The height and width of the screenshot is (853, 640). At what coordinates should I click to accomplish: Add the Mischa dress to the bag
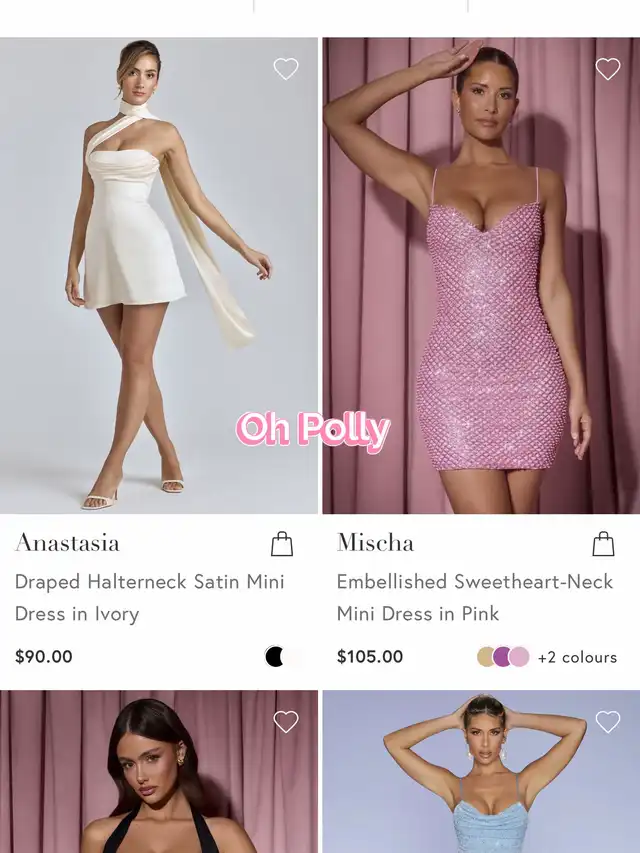click(x=603, y=544)
